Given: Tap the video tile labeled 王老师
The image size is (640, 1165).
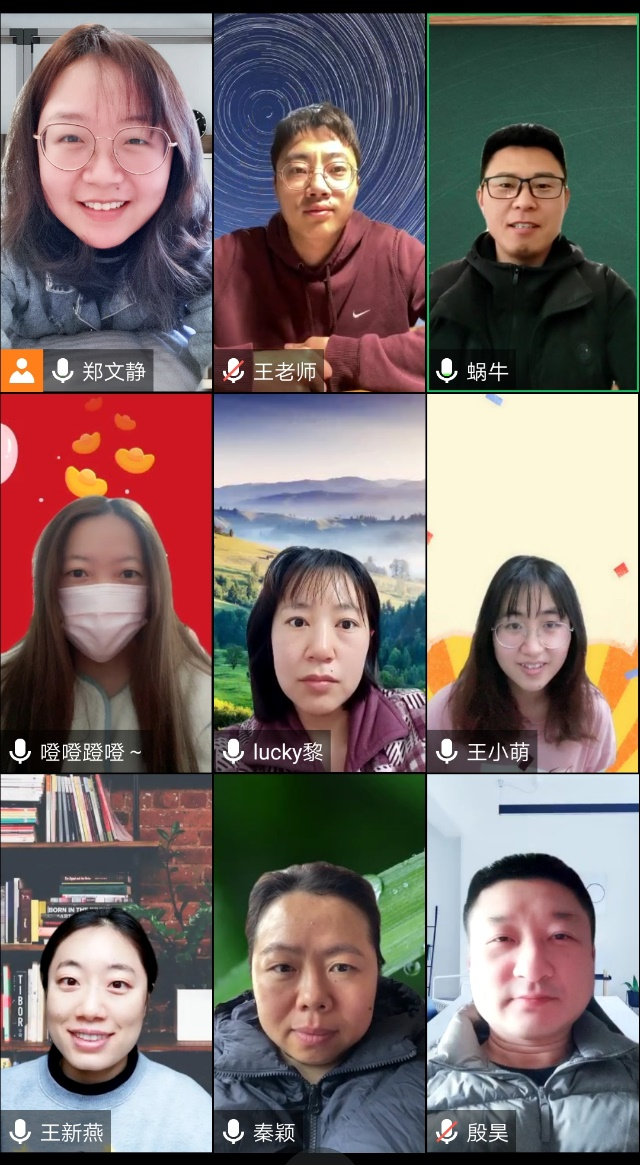Looking at the screenshot, I should (319, 200).
